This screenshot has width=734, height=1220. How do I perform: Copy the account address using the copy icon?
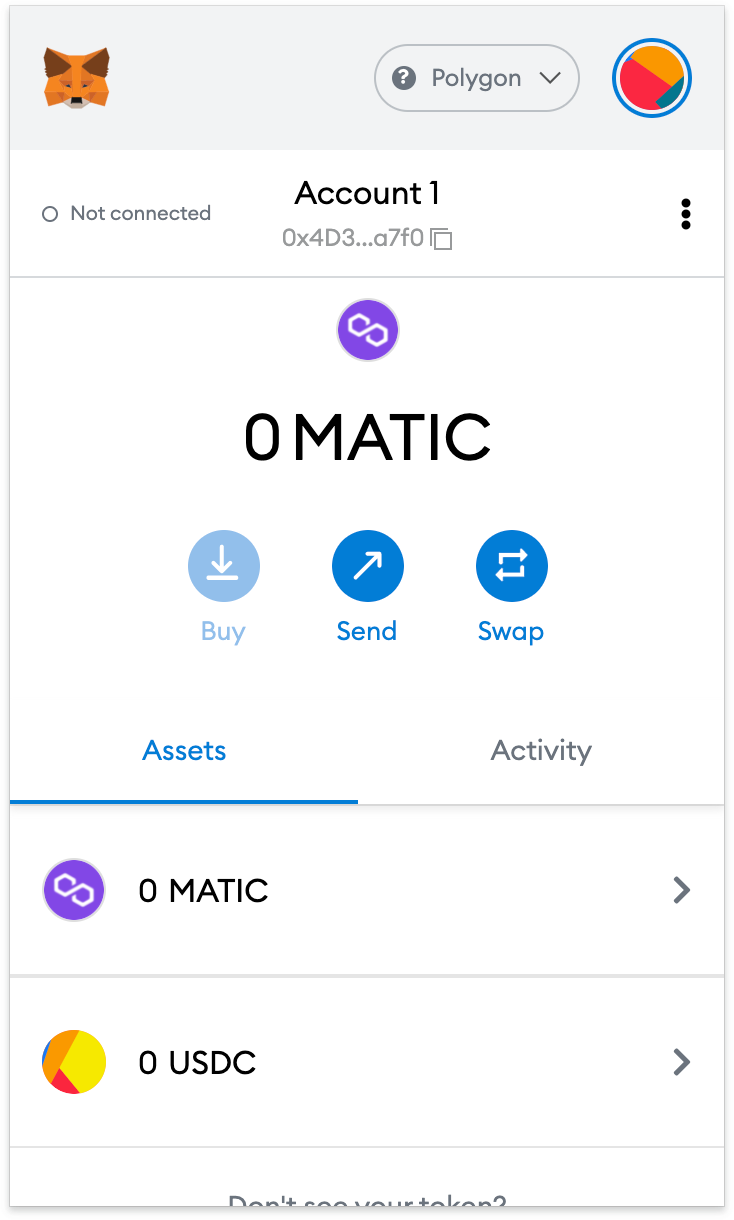pyautogui.click(x=438, y=239)
